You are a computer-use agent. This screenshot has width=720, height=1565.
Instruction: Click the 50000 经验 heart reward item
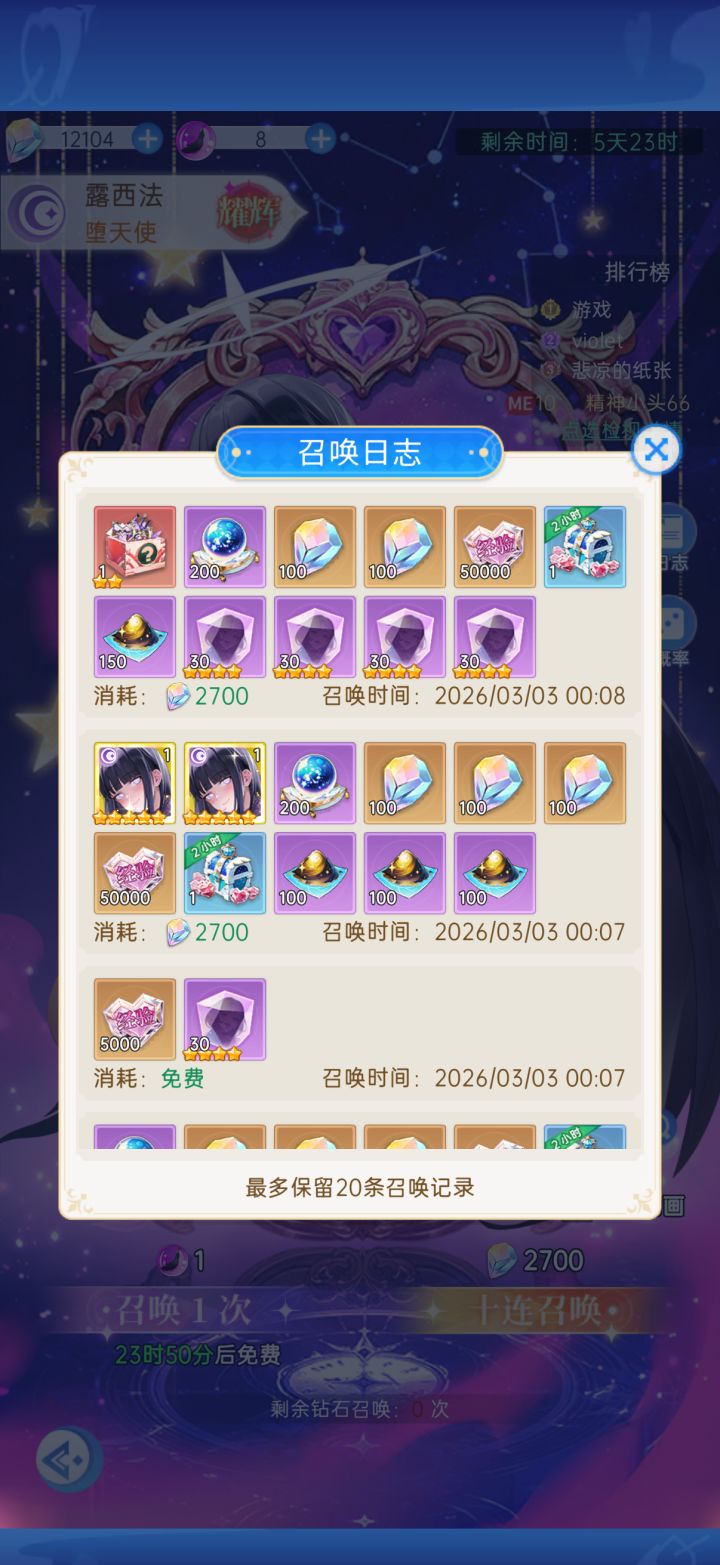click(494, 547)
